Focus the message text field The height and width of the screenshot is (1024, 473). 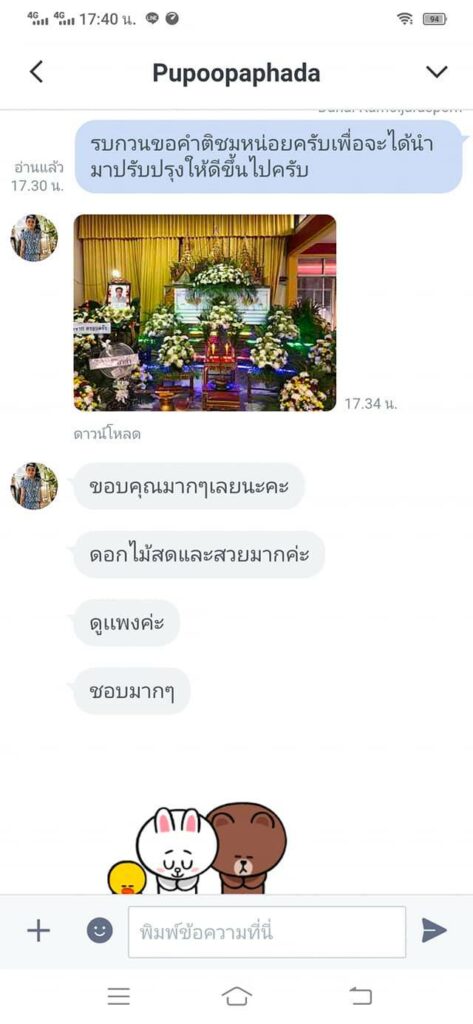point(267,932)
